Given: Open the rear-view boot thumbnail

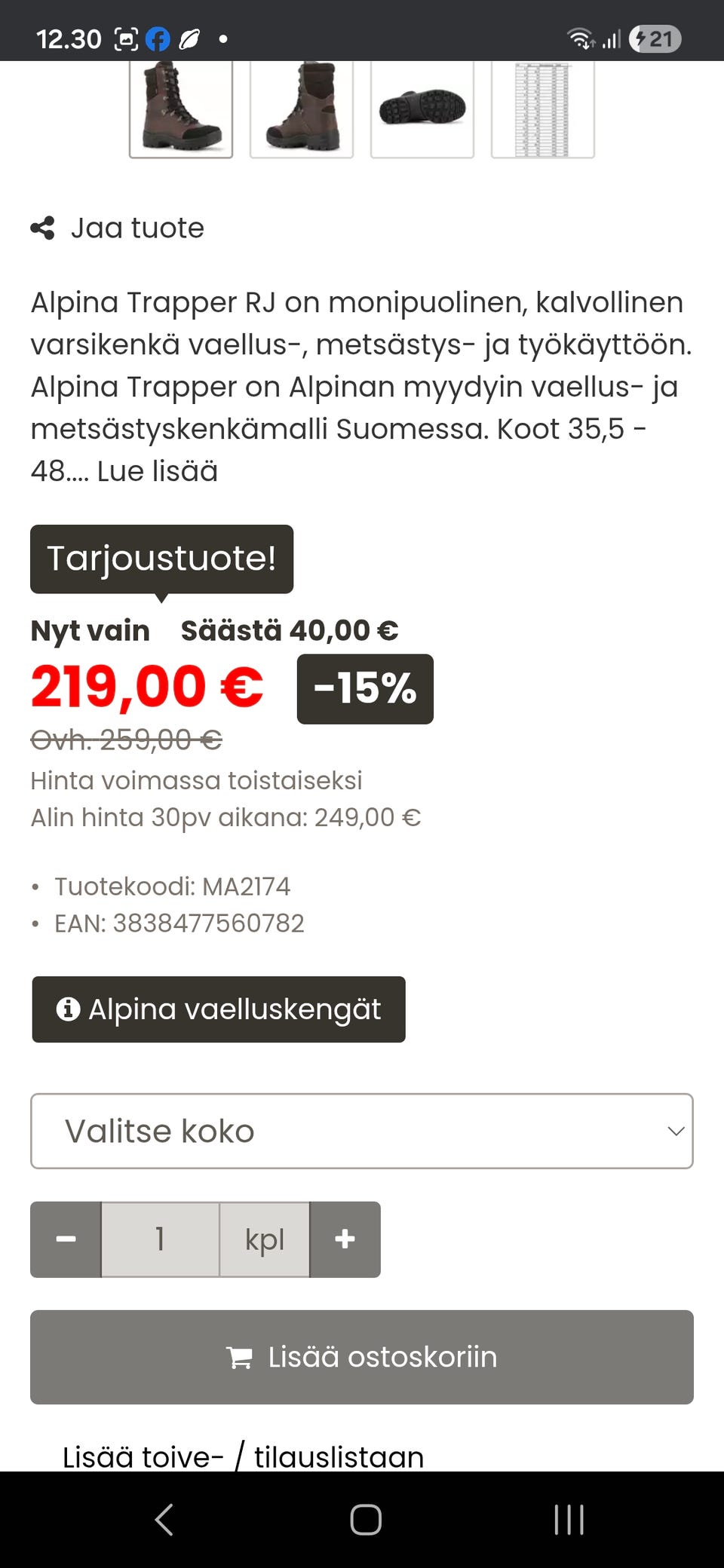Looking at the screenshot, I should (x=301, y=111).
